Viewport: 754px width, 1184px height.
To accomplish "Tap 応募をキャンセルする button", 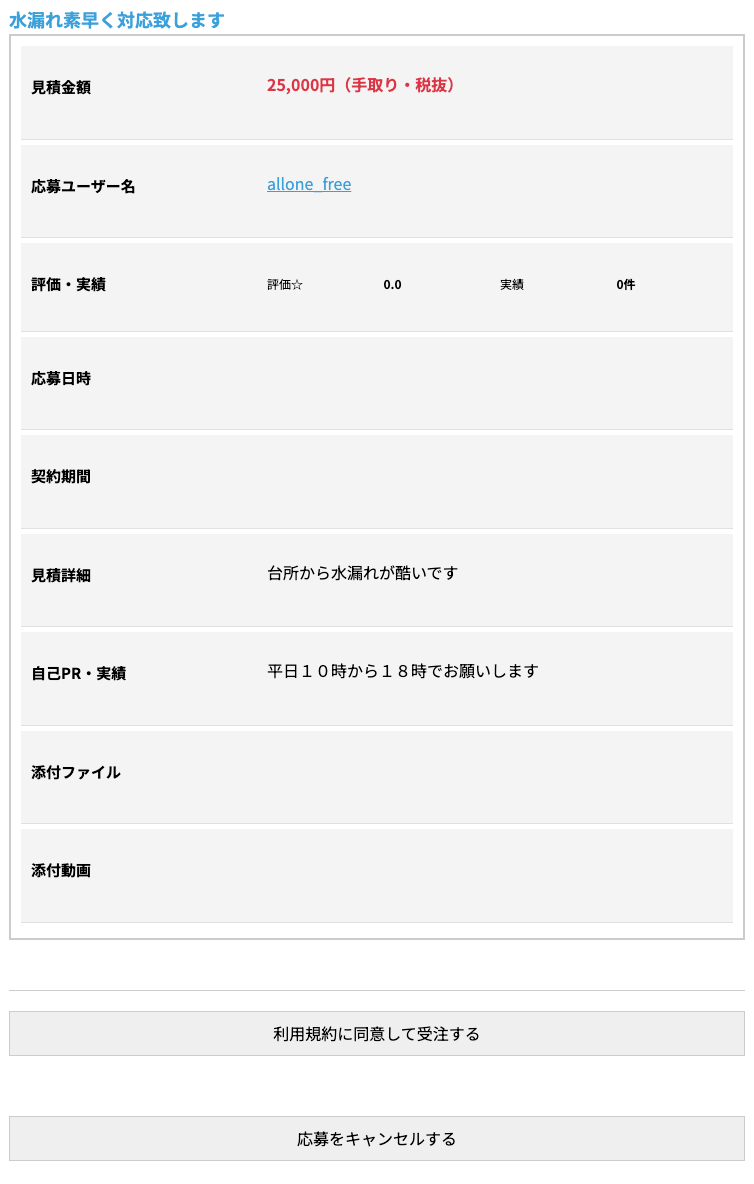I will [x=376, y=1138].
